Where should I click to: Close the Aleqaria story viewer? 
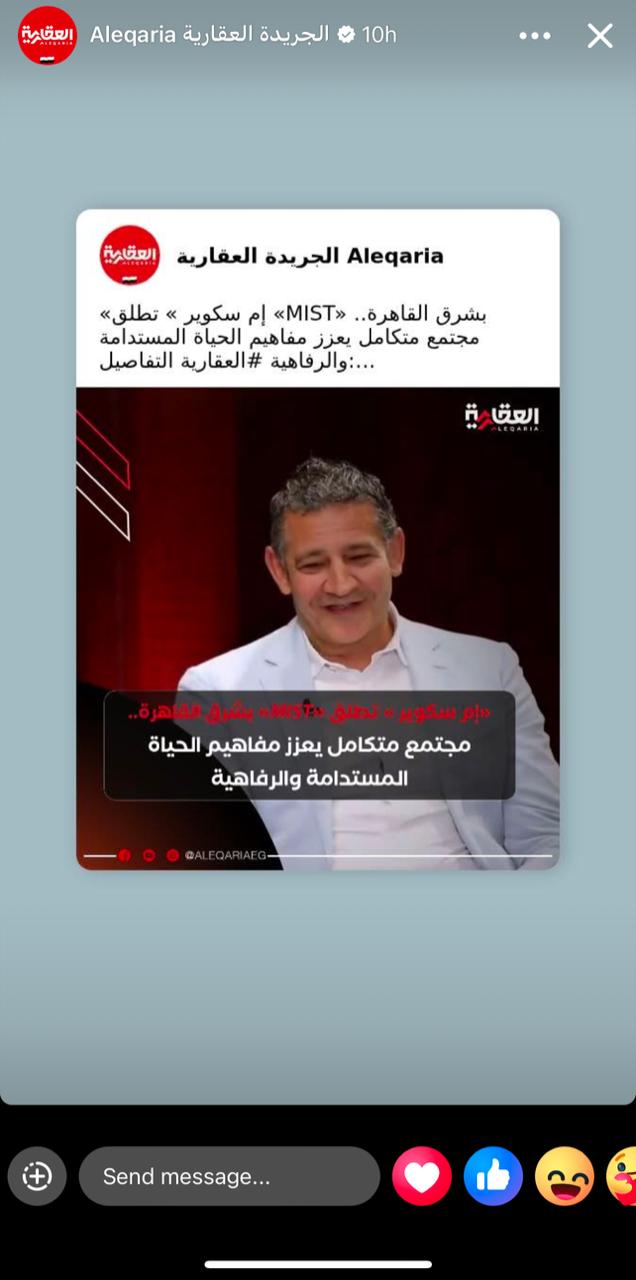(600, 36)
